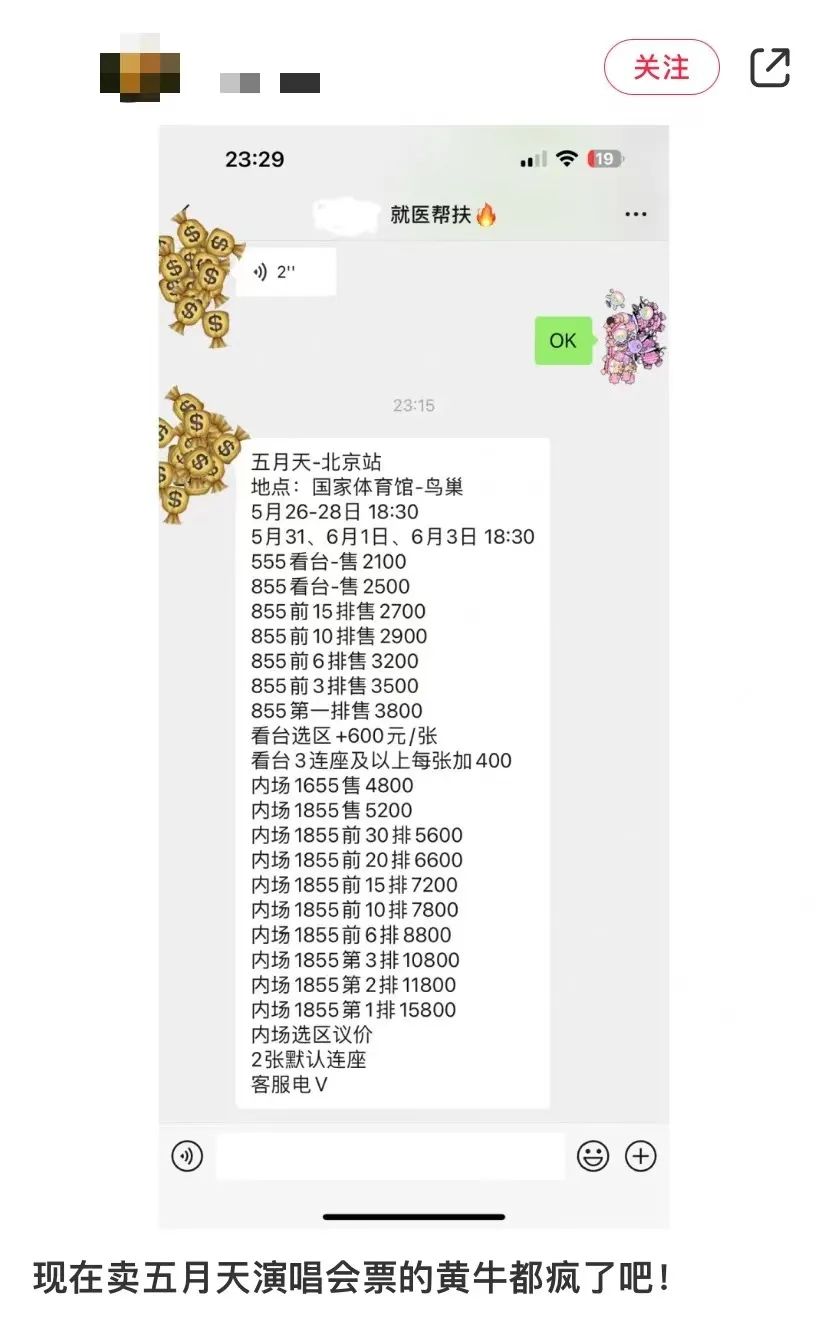Image resolution: width=828 pixels, height=1320 pixels.
Task: Follow the post author with 关注
Action: pos(661,68)
